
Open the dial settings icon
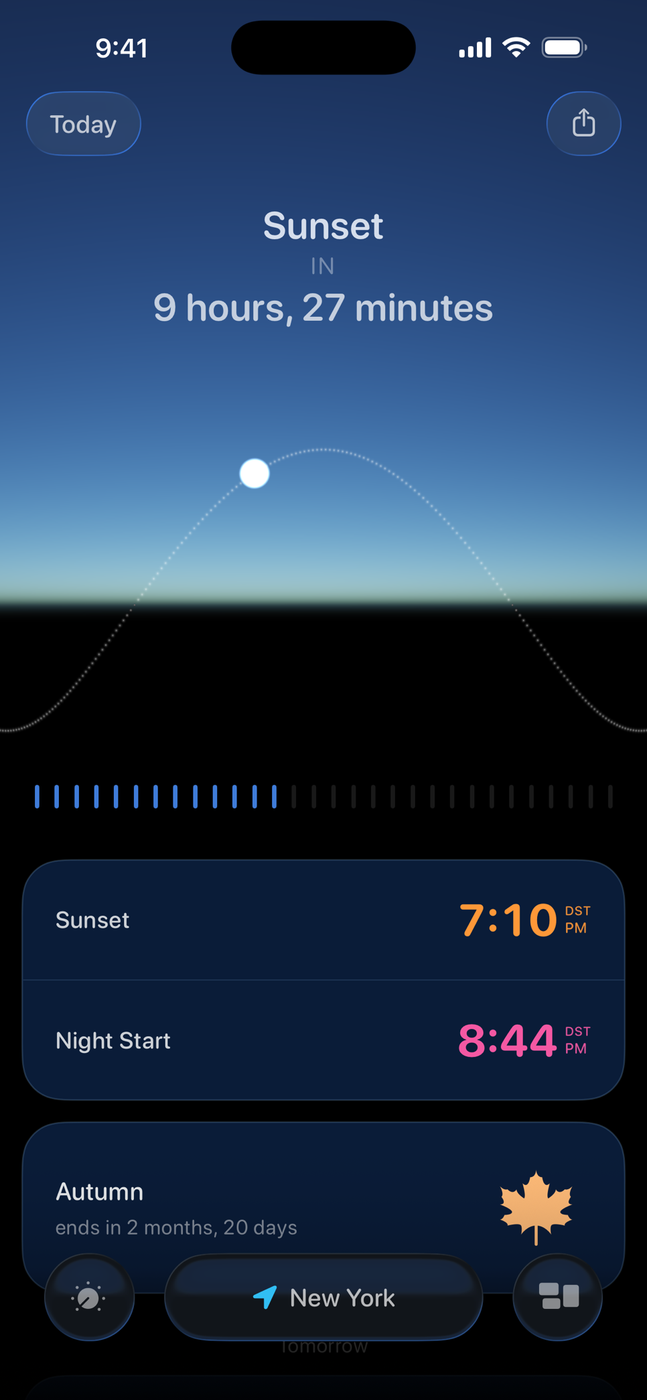click(89, 1298)
